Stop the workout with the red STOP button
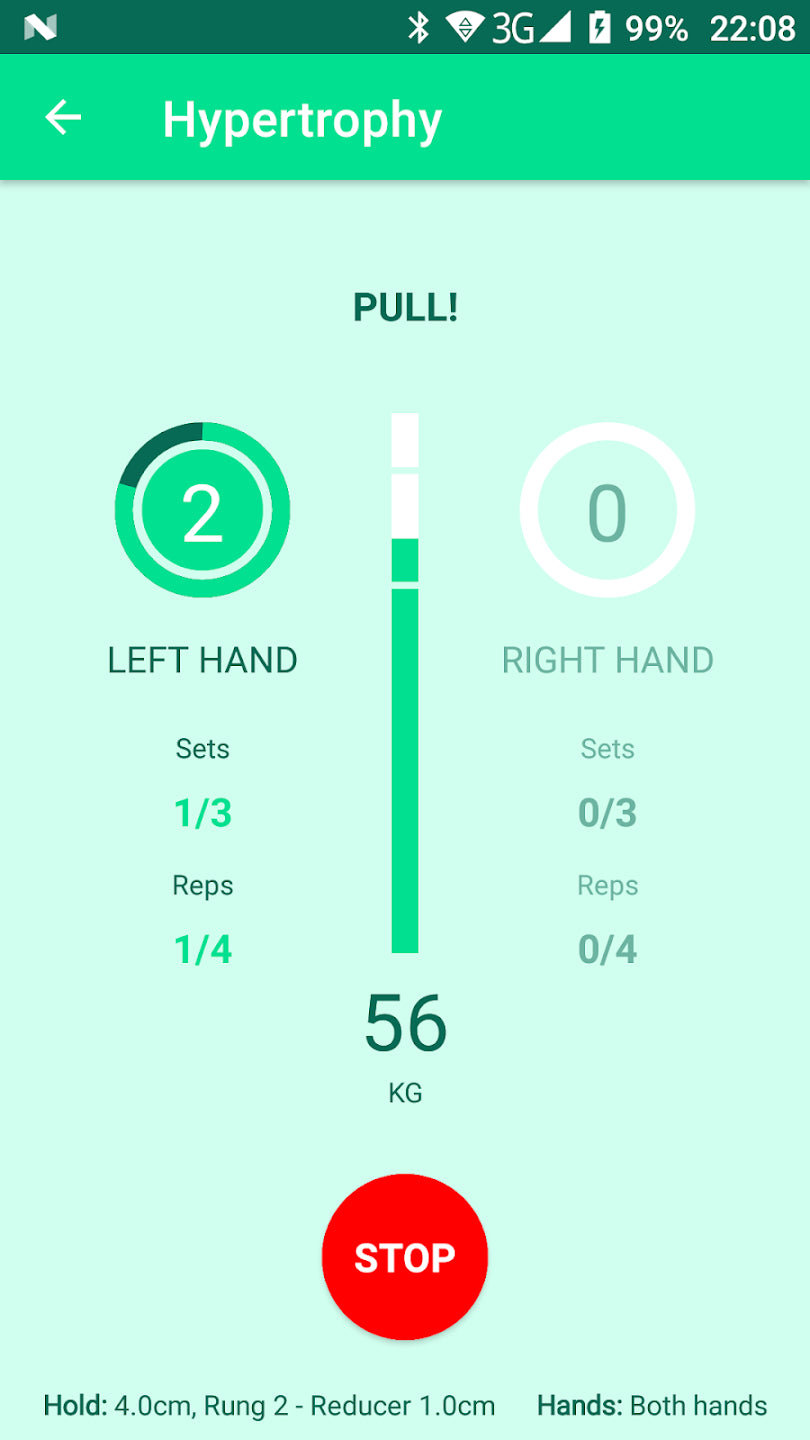 pos(404,1257)
